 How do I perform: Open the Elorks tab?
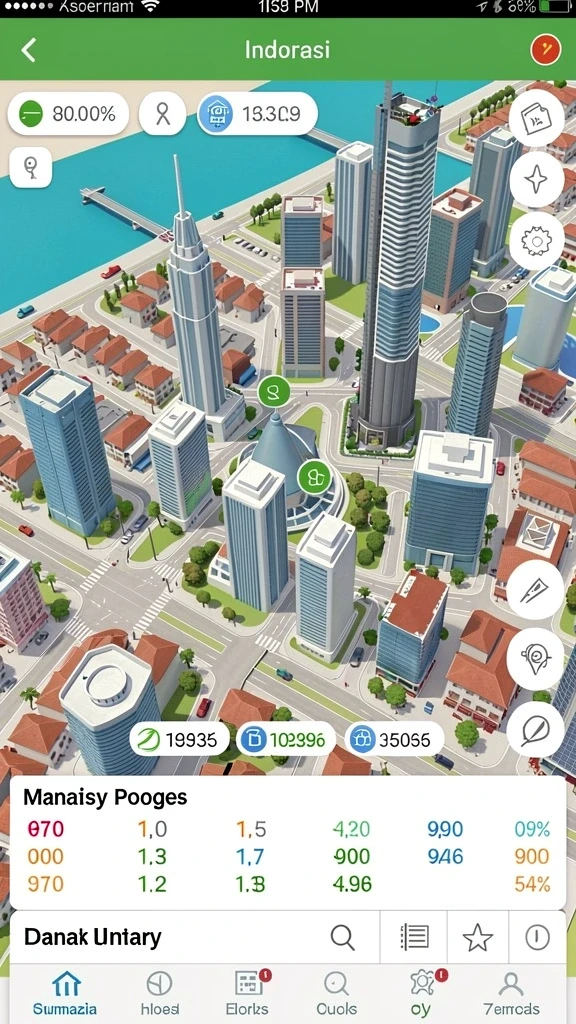pyautogui.click(x=248, y=993)
